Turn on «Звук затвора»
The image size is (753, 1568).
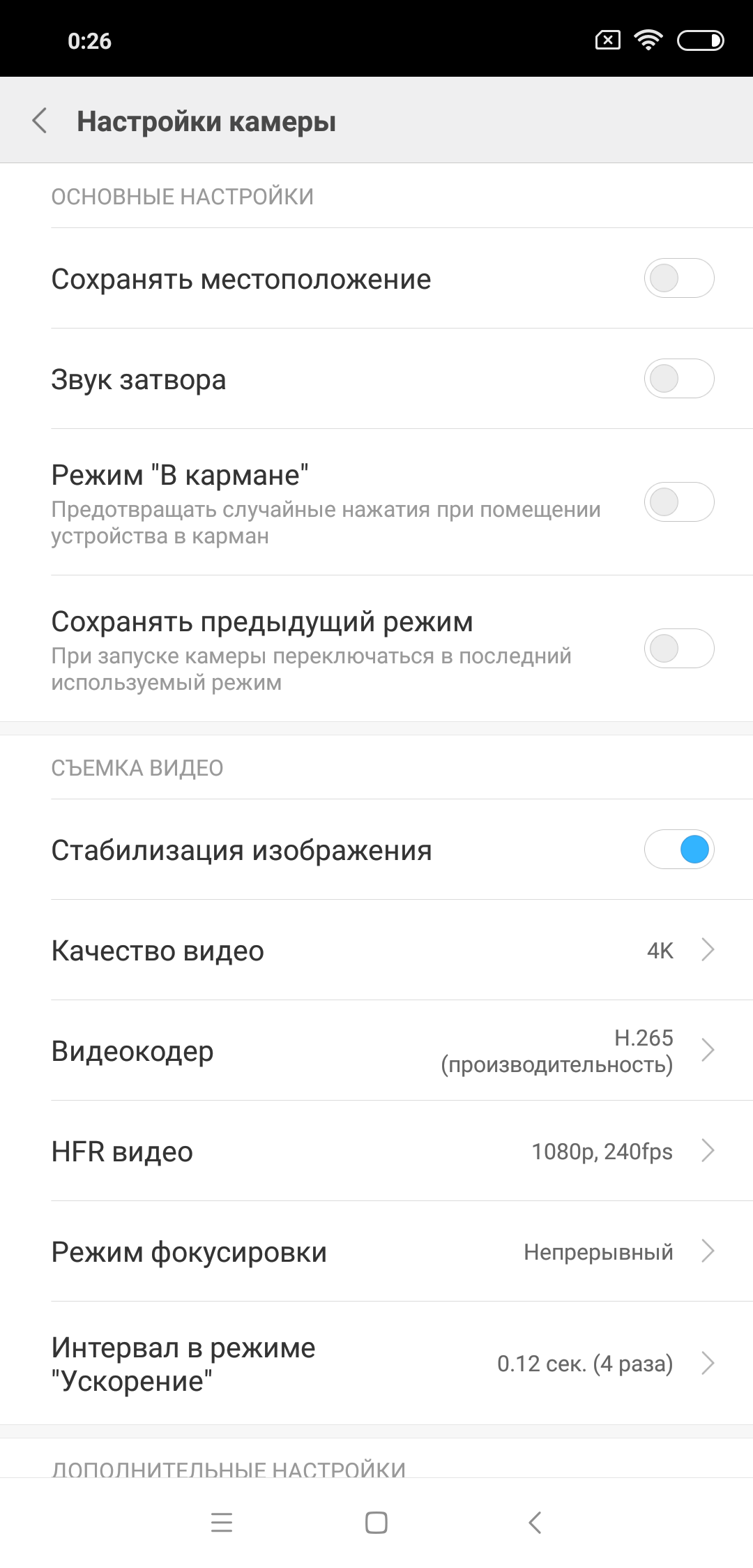click(678, 379)
